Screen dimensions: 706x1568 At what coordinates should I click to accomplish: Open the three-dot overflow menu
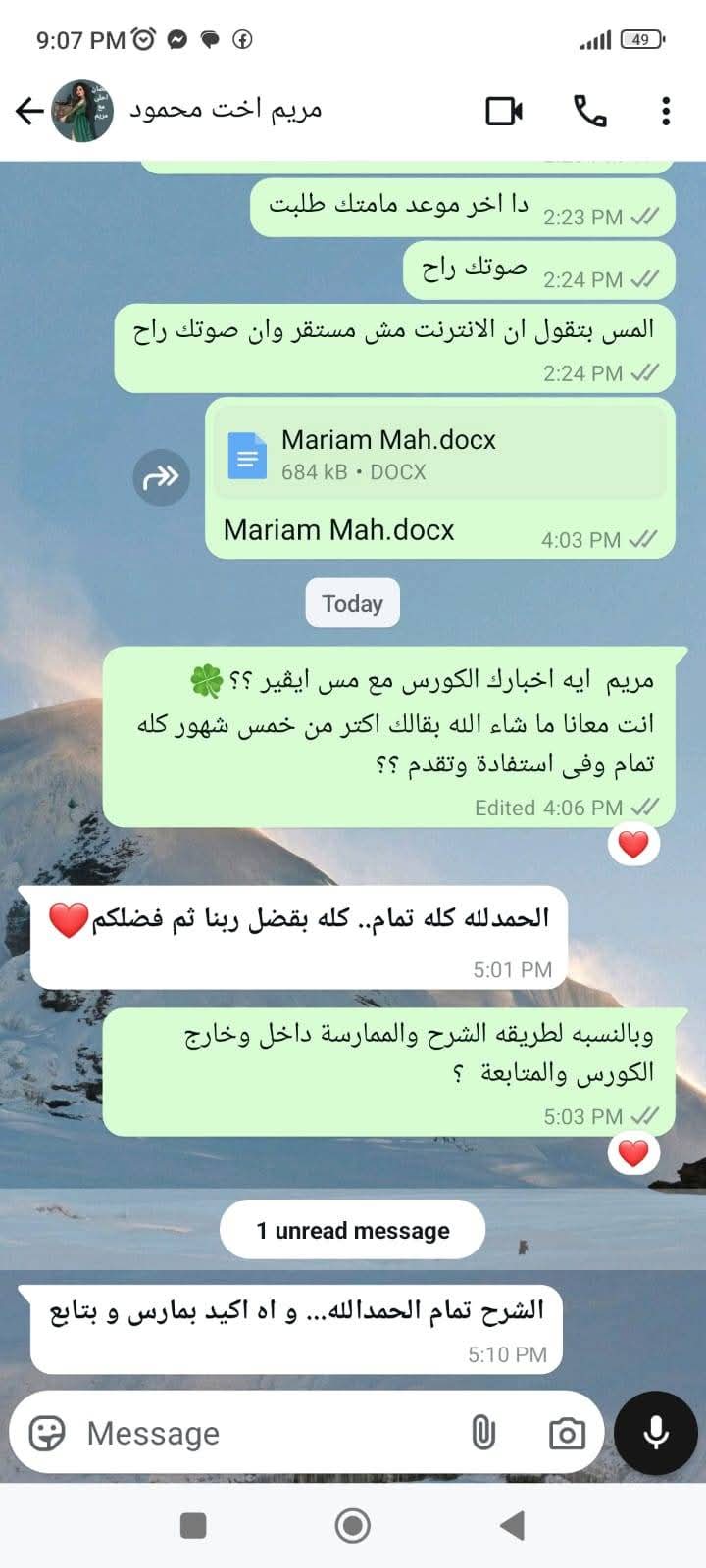point(666,111)
